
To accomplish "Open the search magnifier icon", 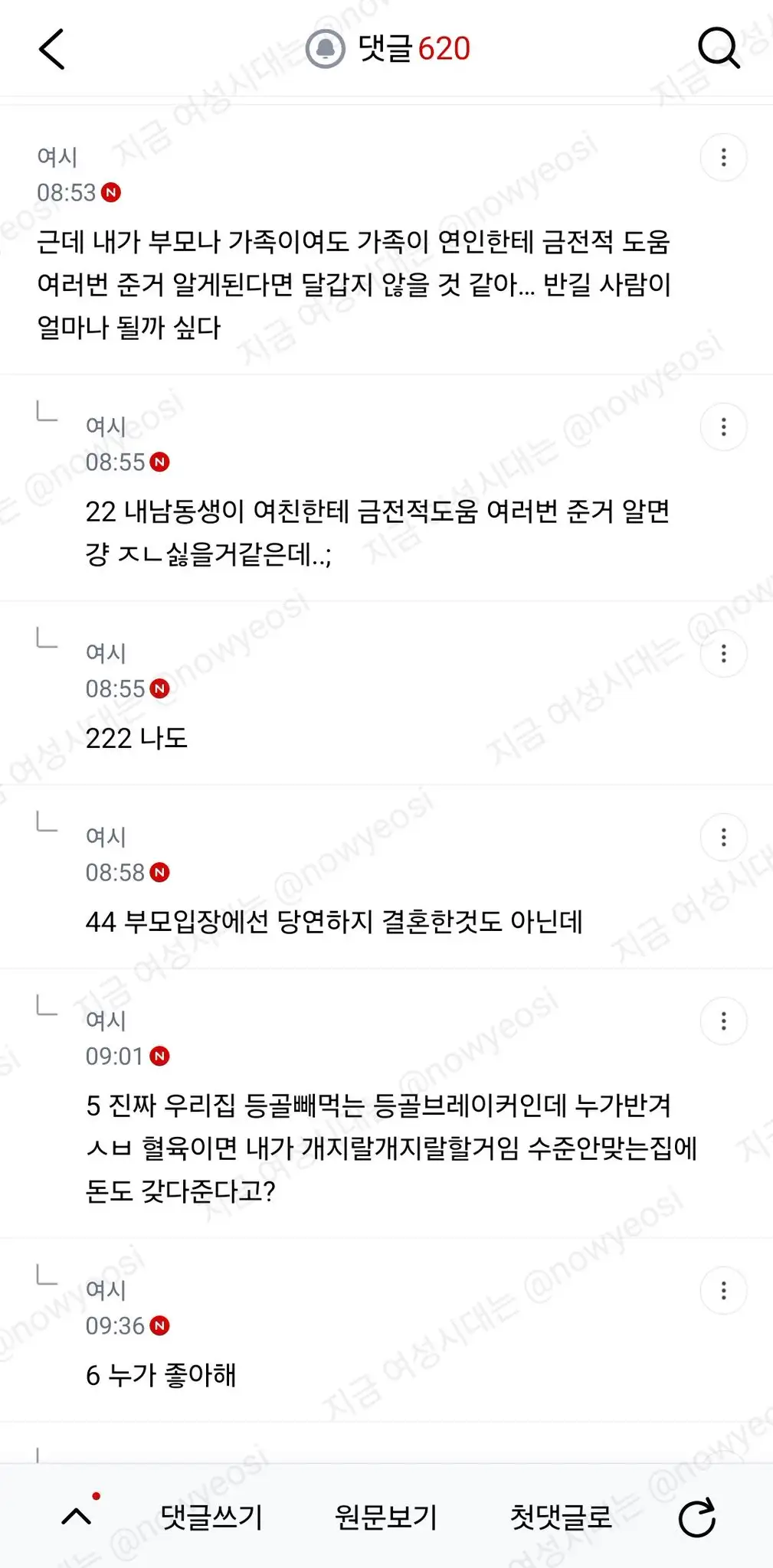I will click(x=719, y=48).
